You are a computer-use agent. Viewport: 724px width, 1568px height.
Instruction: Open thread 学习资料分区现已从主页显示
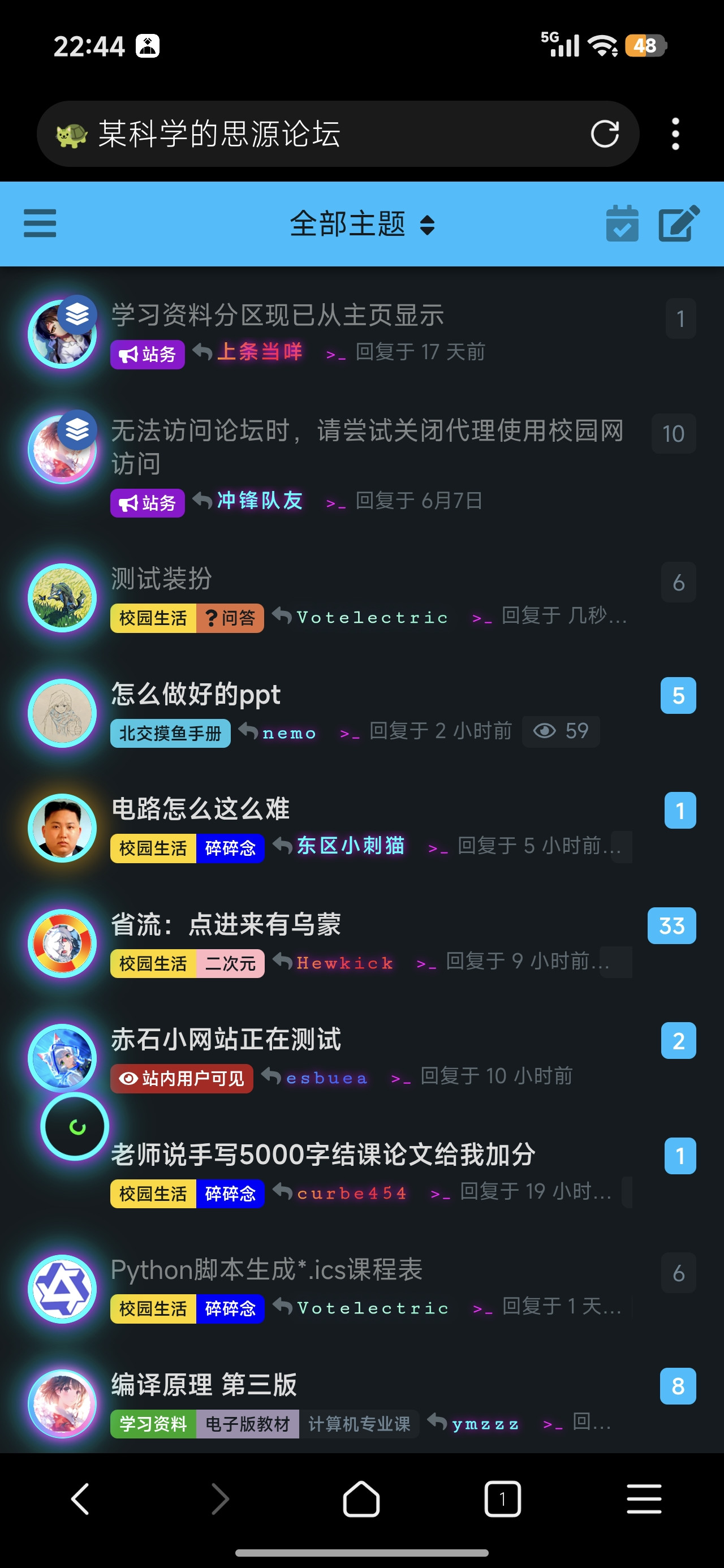click(277, 315)
